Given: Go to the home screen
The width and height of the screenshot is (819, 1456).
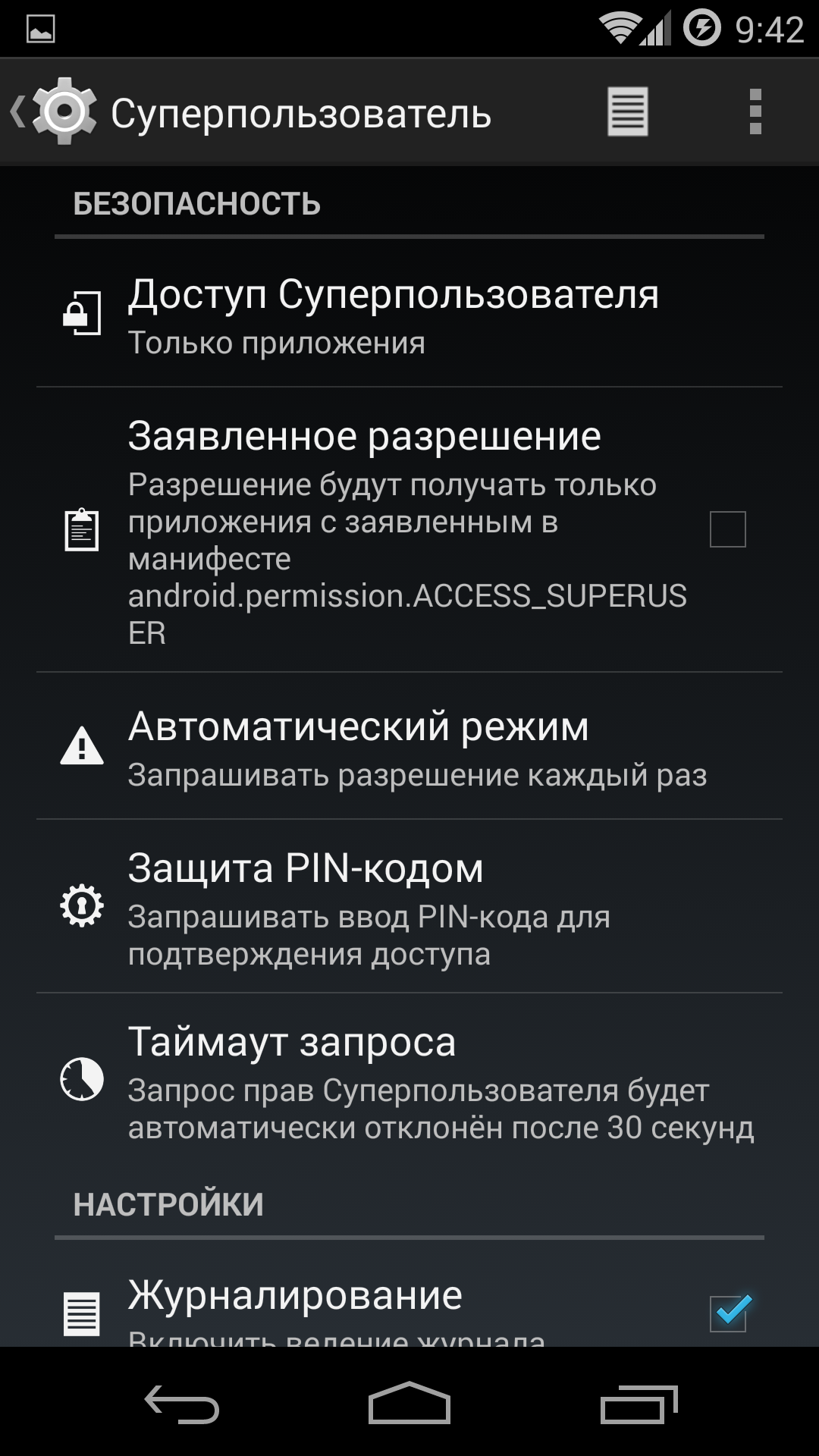Looking at the screenshot, I should [x=409, y=1404].
